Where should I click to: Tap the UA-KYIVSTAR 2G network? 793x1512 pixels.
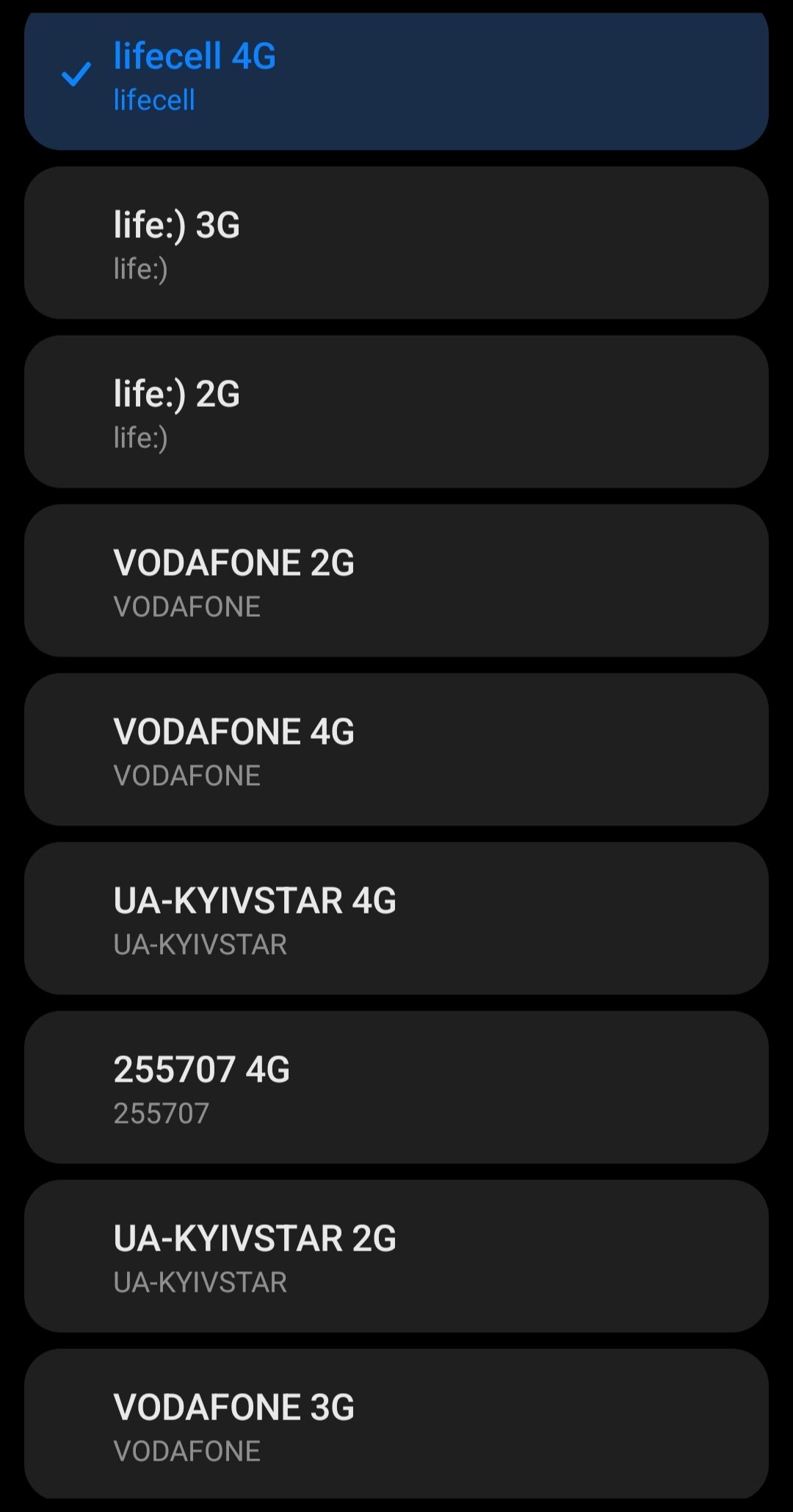point(396,1256)
